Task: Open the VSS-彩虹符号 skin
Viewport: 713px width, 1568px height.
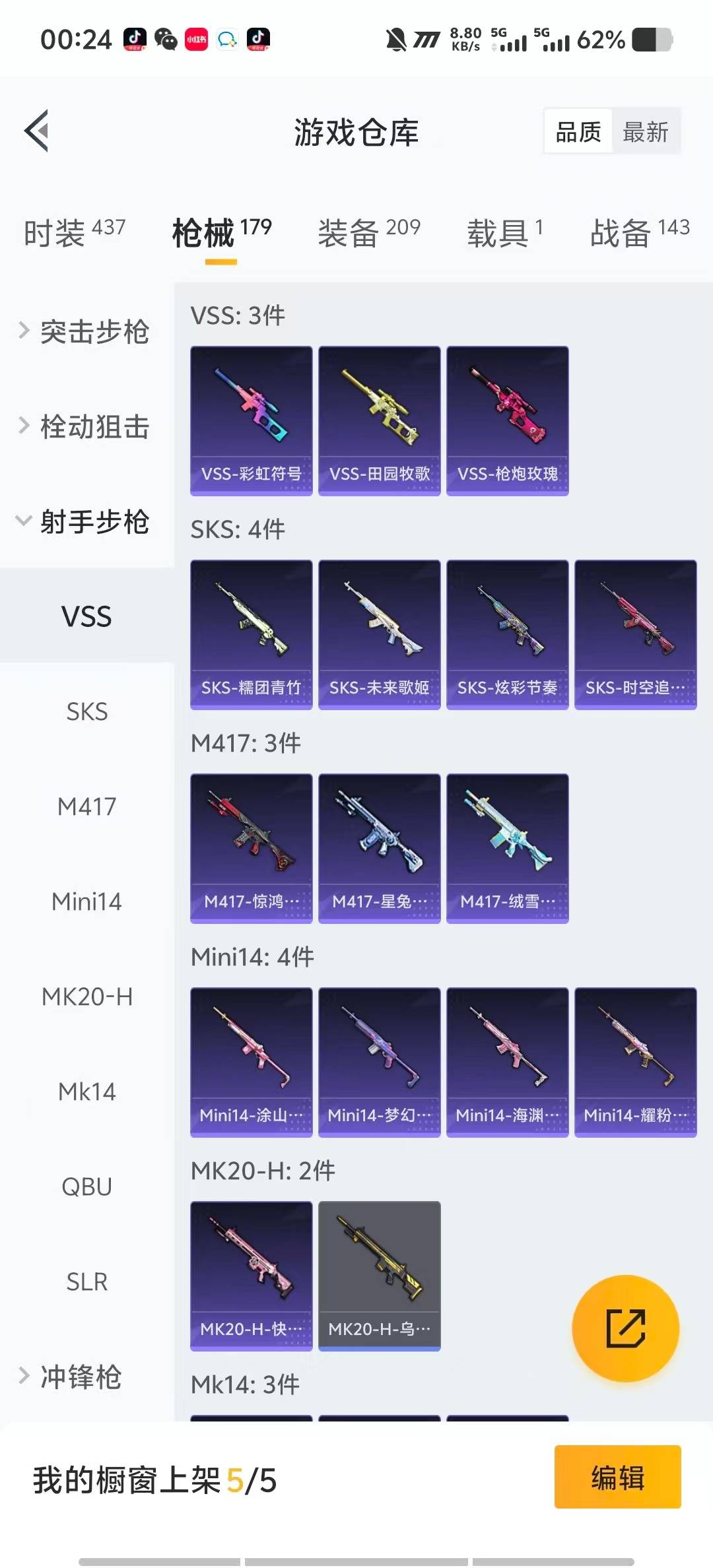Action: 251,421
